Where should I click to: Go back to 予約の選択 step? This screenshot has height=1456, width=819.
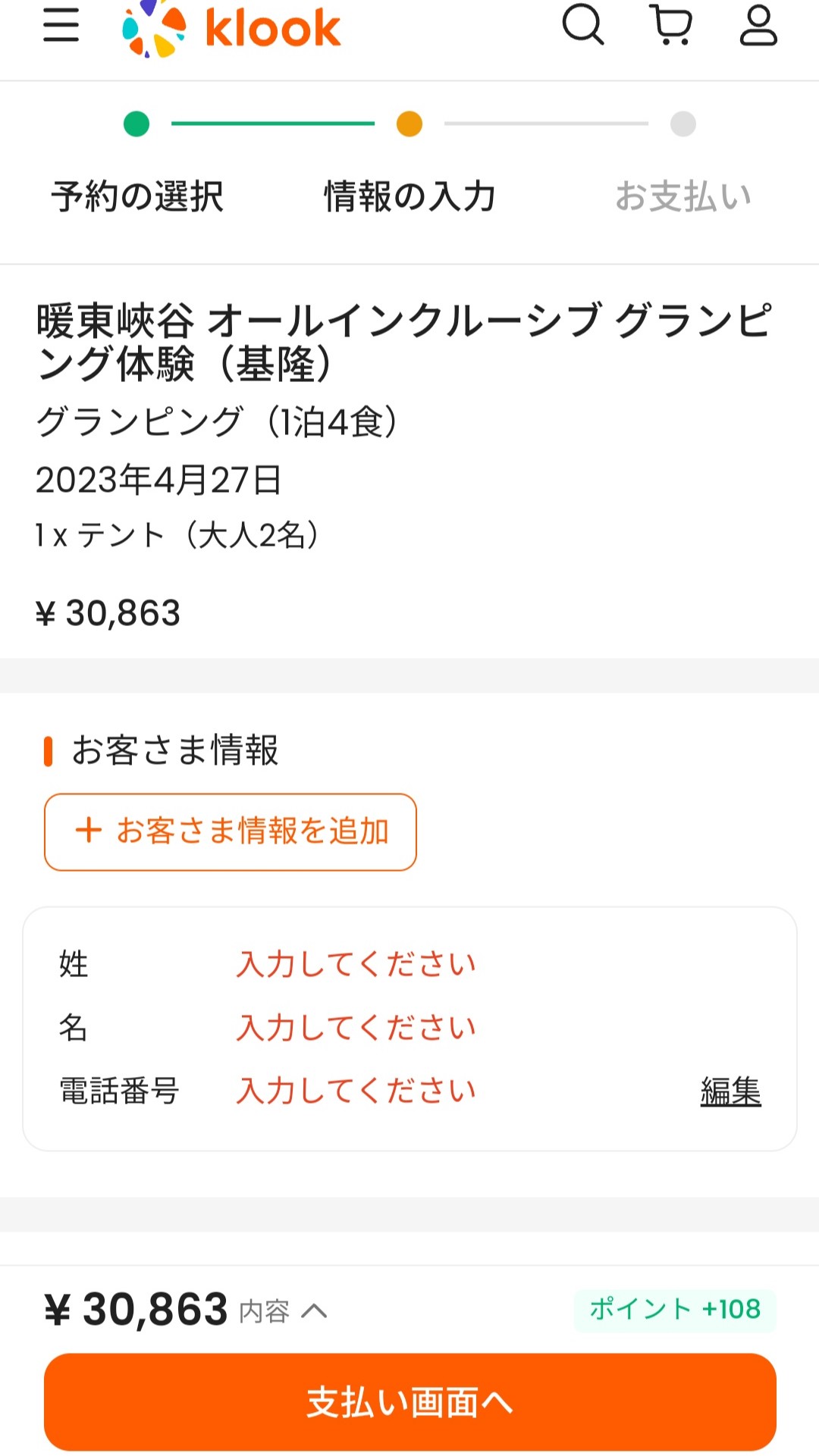click(x=137, y=196)
